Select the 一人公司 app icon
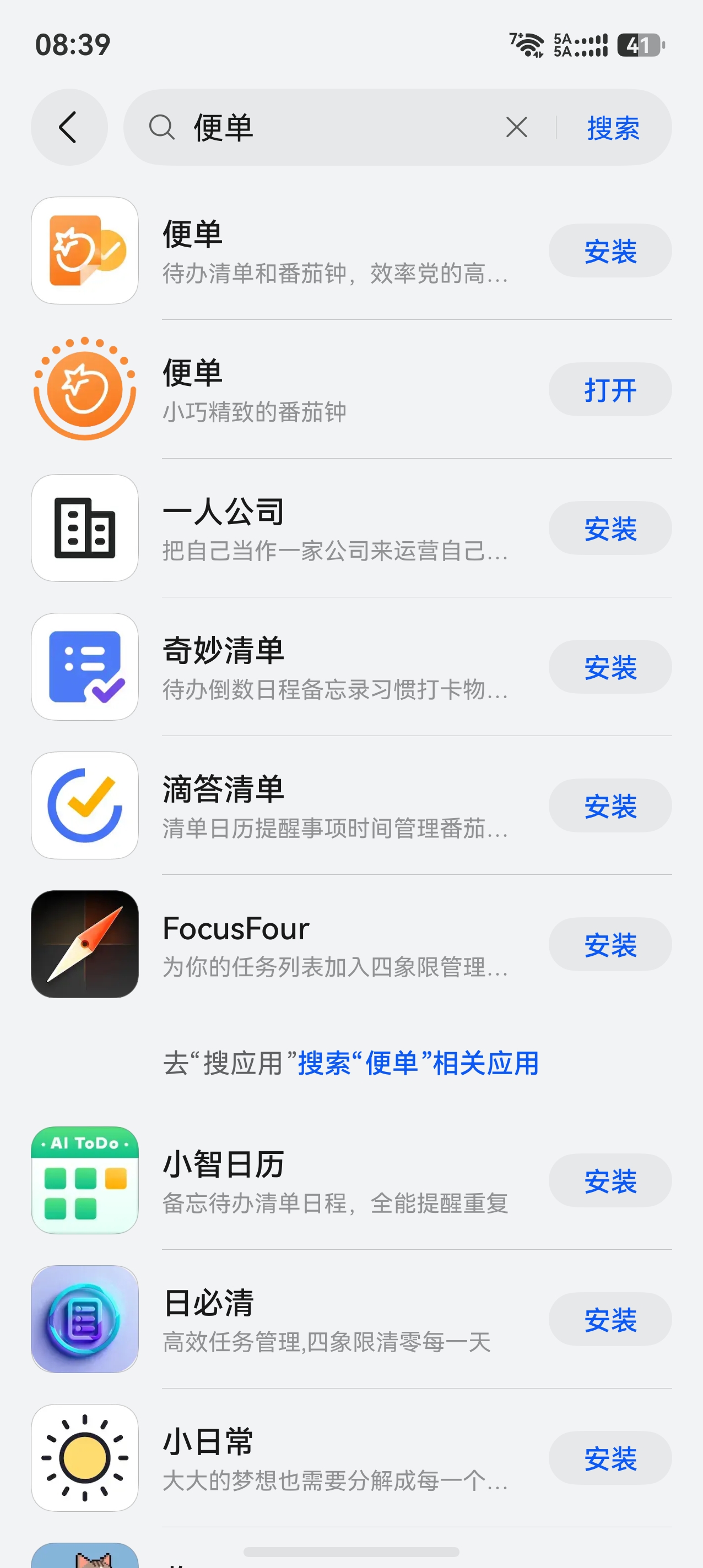This screenshot has width=703, height=1568. 84,527
